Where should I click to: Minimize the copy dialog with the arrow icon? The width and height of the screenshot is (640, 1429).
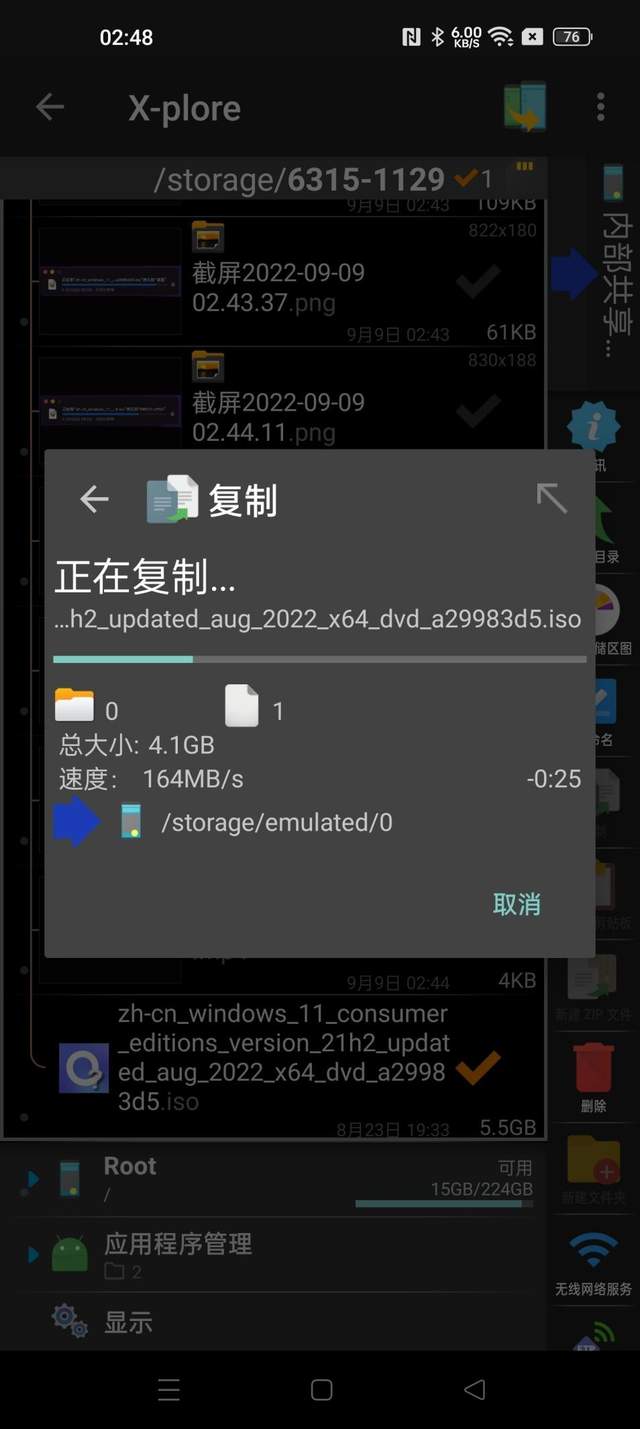click(x=551, y=498)
